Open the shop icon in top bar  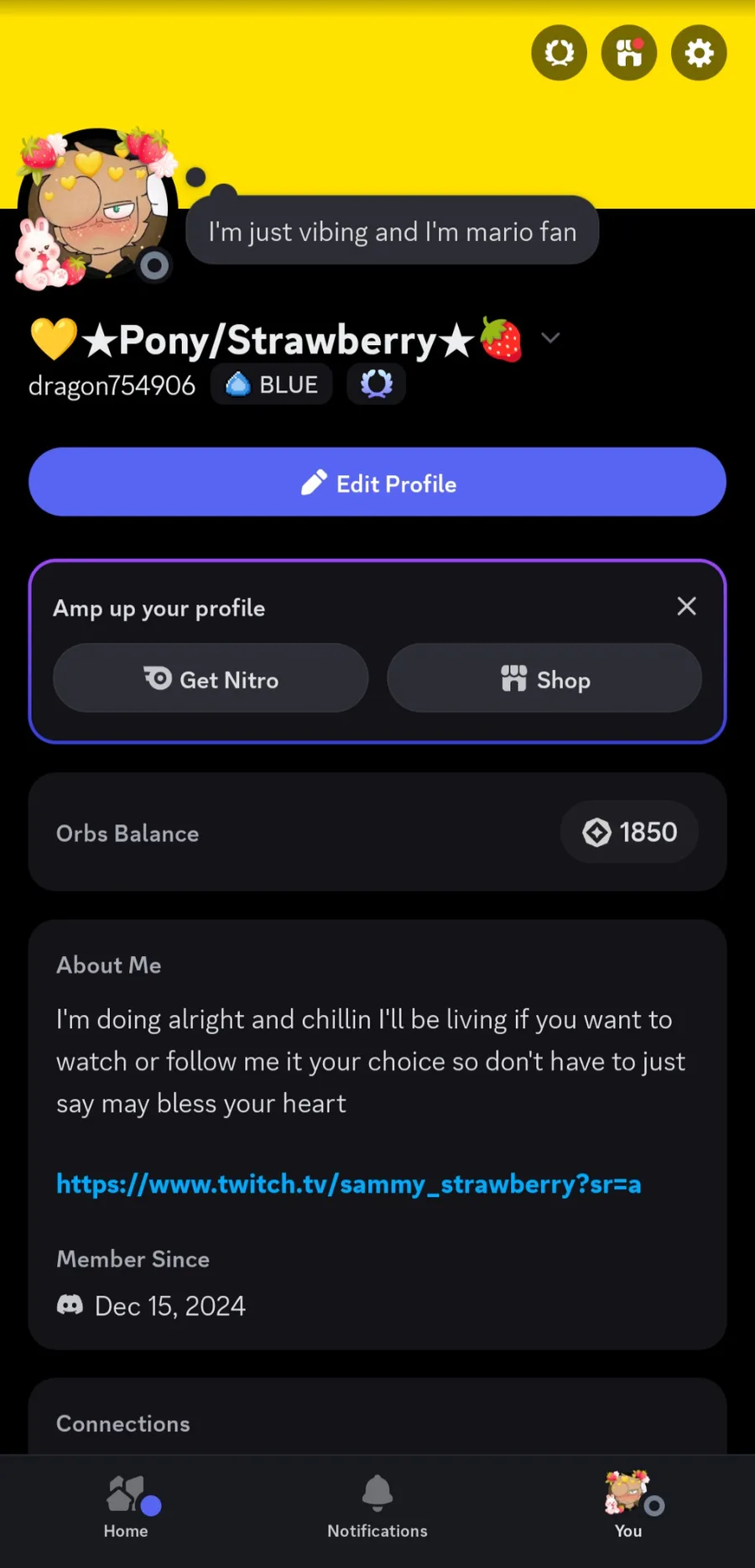[629, 53]
